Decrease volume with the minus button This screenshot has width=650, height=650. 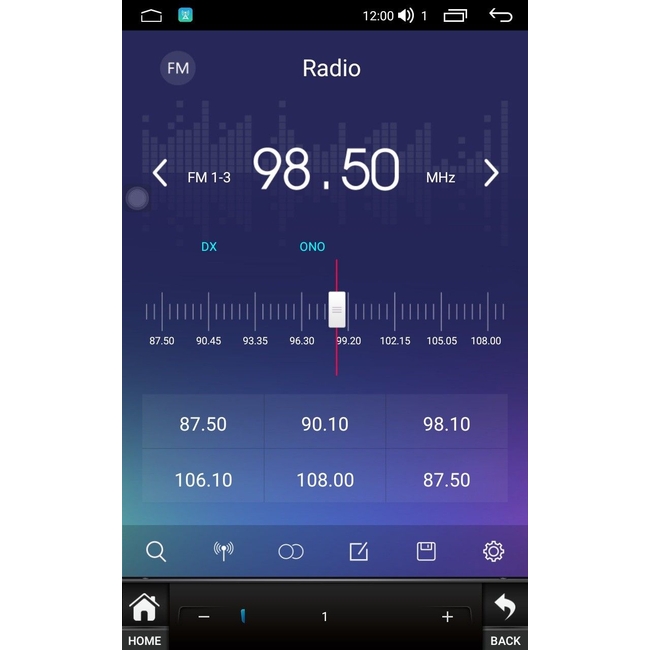pos(204,617)
